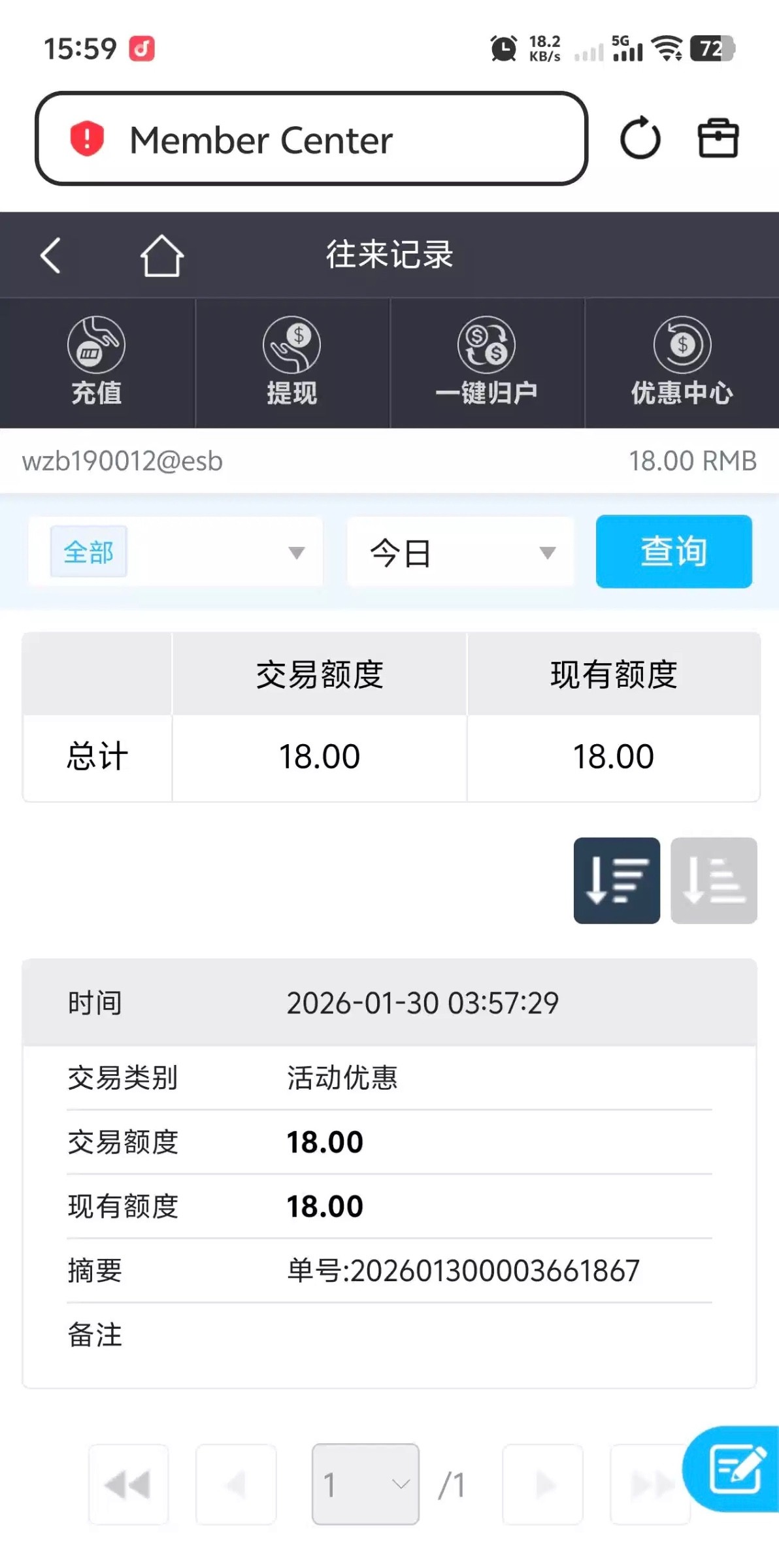
Task: Select 一键归户 option
Action: [x=486, y=363]
